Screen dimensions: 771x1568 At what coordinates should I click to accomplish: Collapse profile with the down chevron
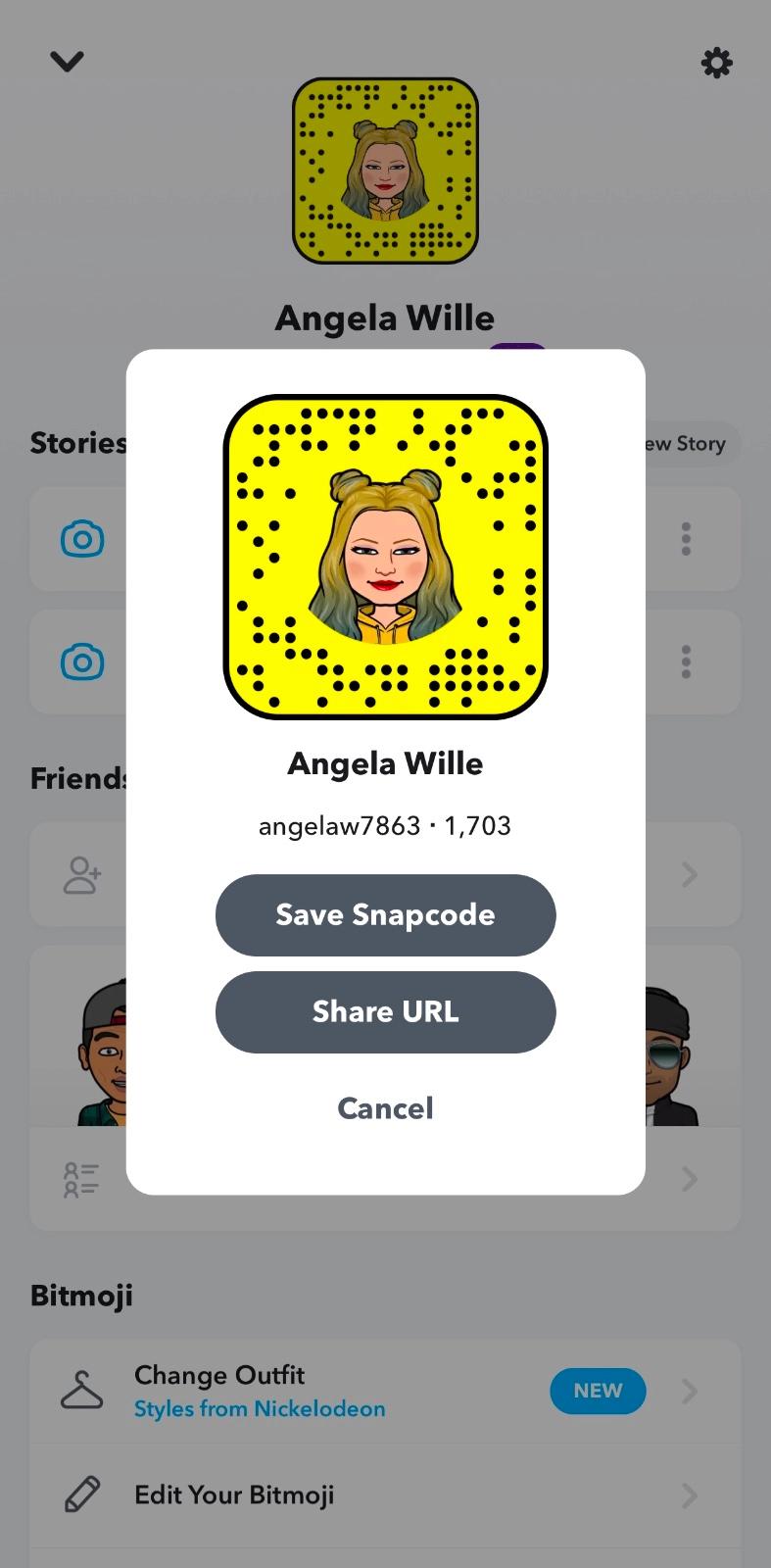67,62
